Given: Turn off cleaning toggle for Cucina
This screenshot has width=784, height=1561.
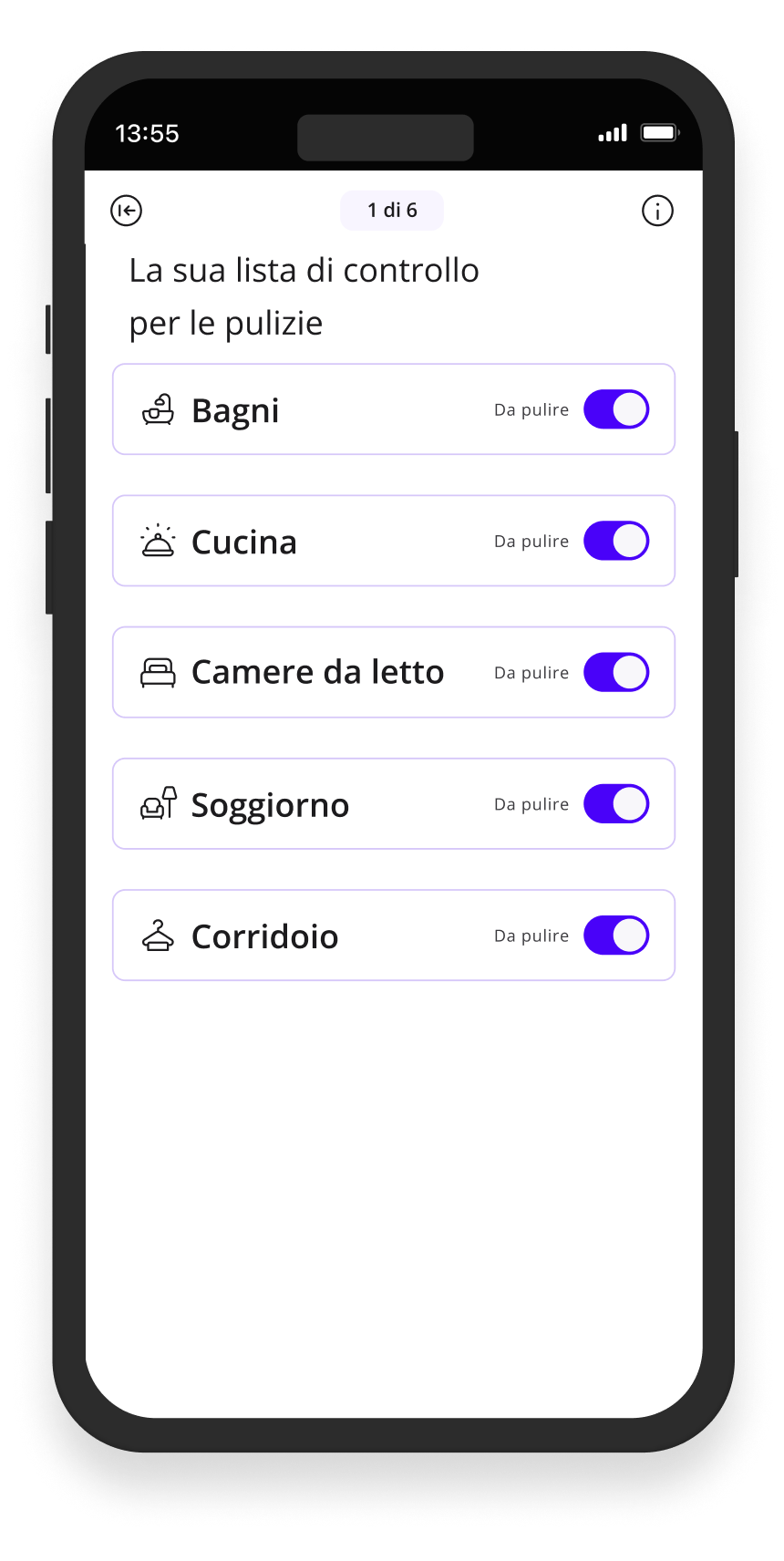Looking at the screenshot, I should 616,541.
